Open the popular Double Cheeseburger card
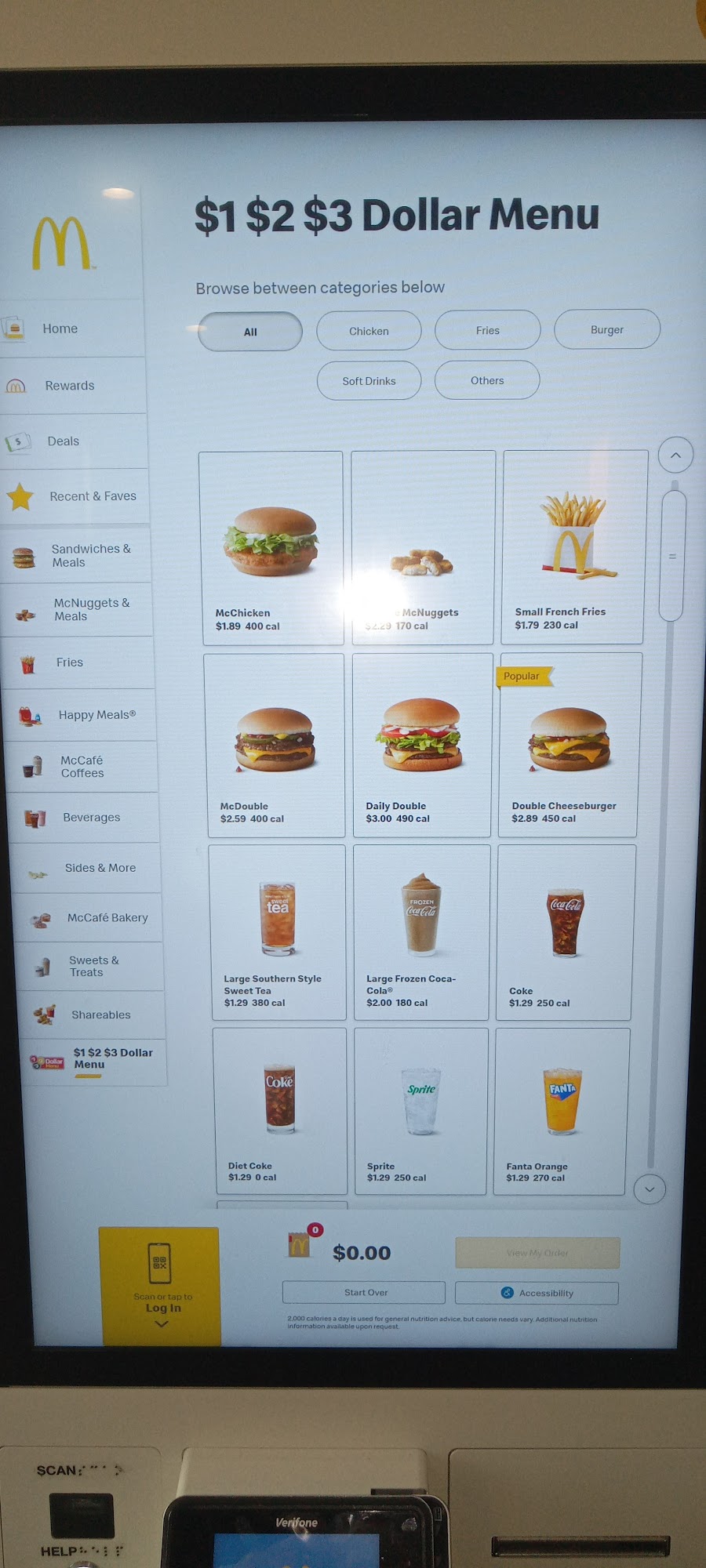The height and width of the screenshot is (1568, 706). tap(570, 745)
